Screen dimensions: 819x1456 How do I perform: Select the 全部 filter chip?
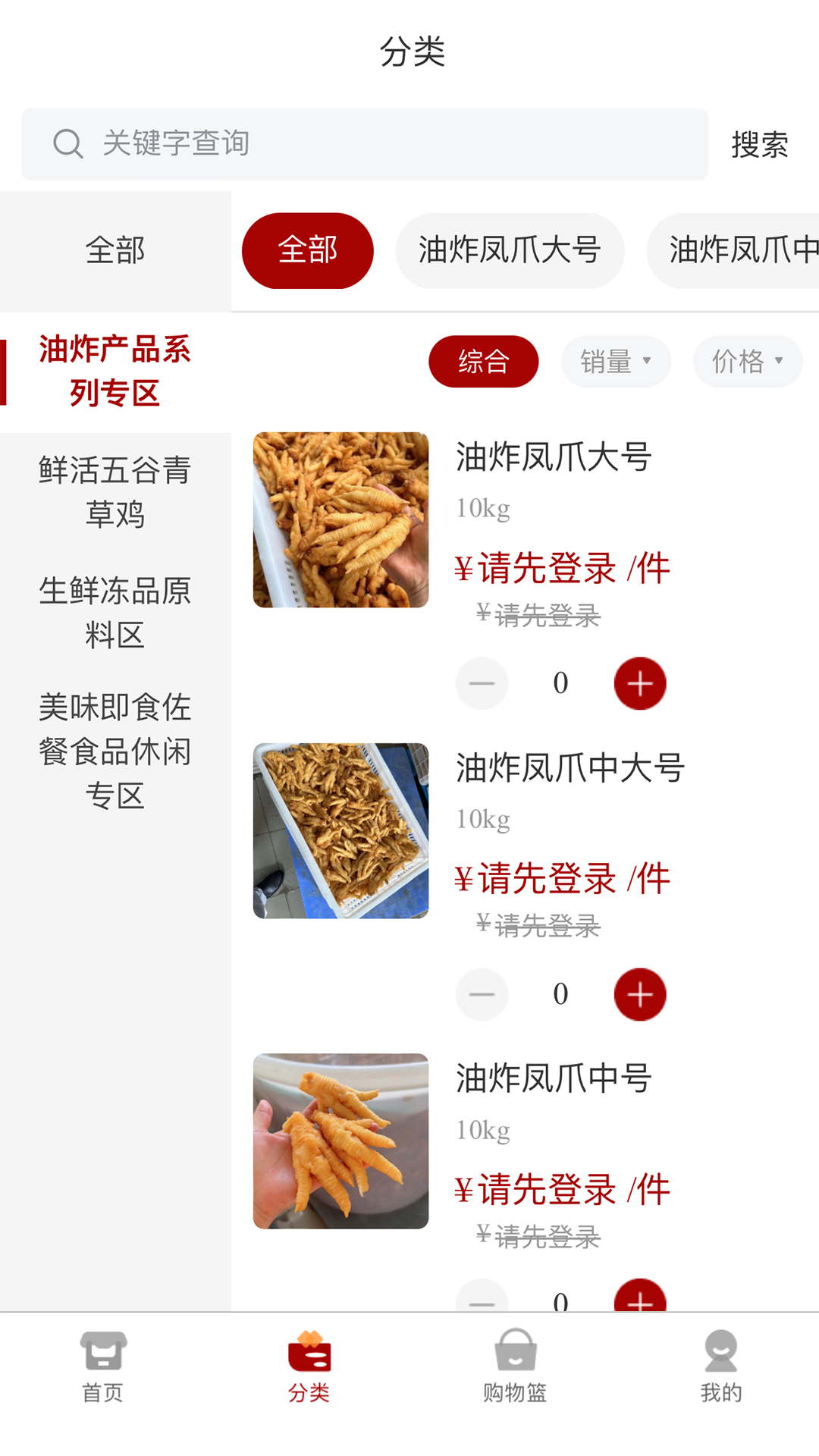point(307,250)
